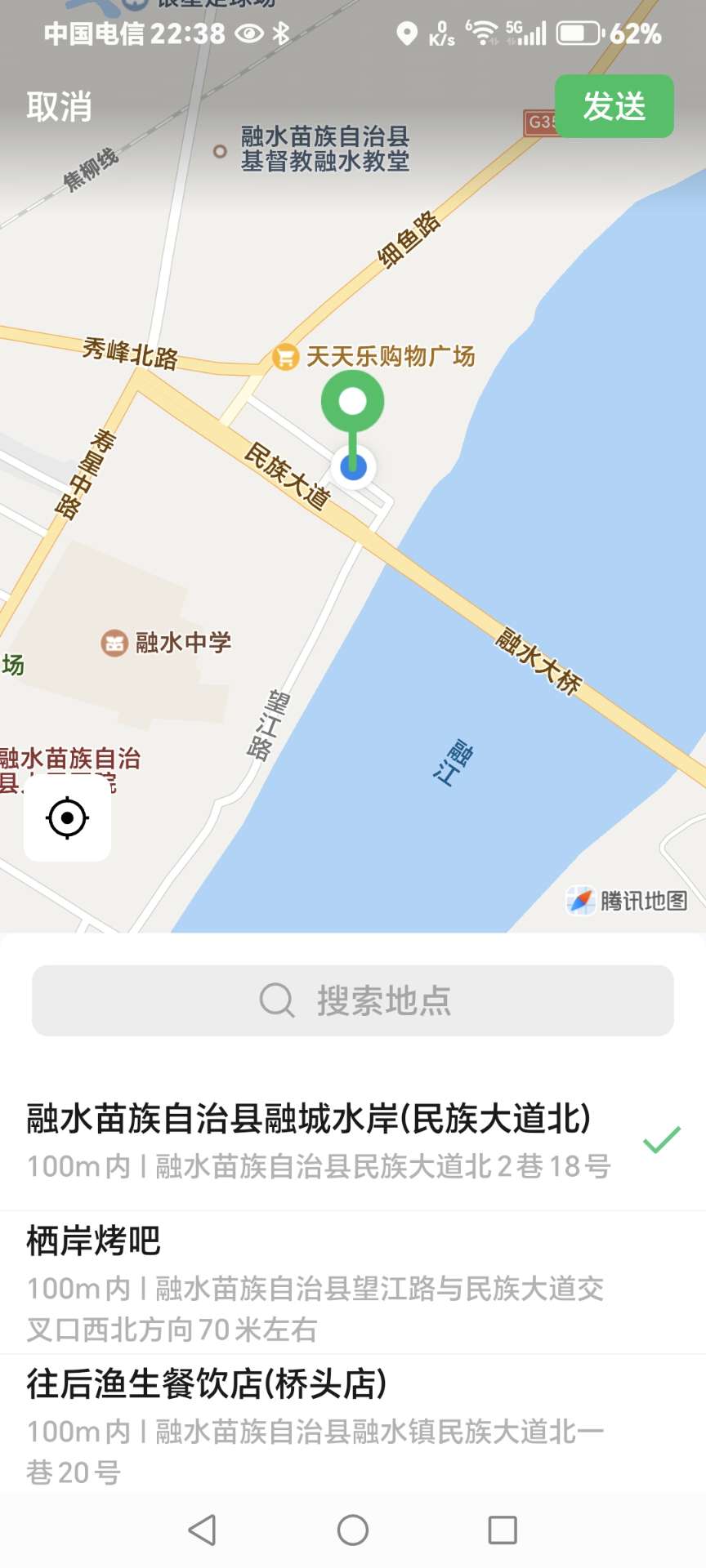Tap 取消 to cancel location sharing
The width and height of the screenshot is (706, 1568).
[x=60, y=105]
